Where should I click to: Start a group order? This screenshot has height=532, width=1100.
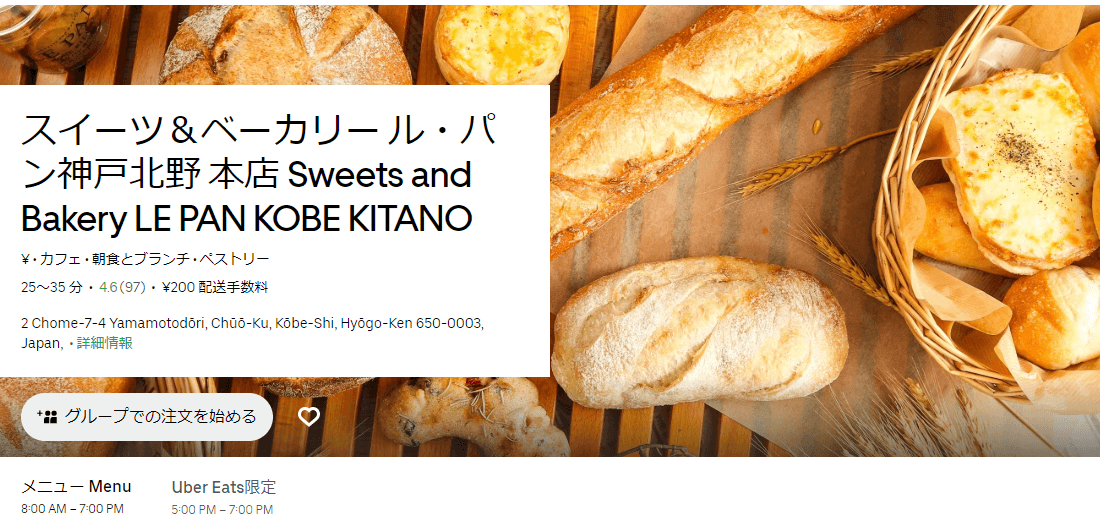point(147,417)
